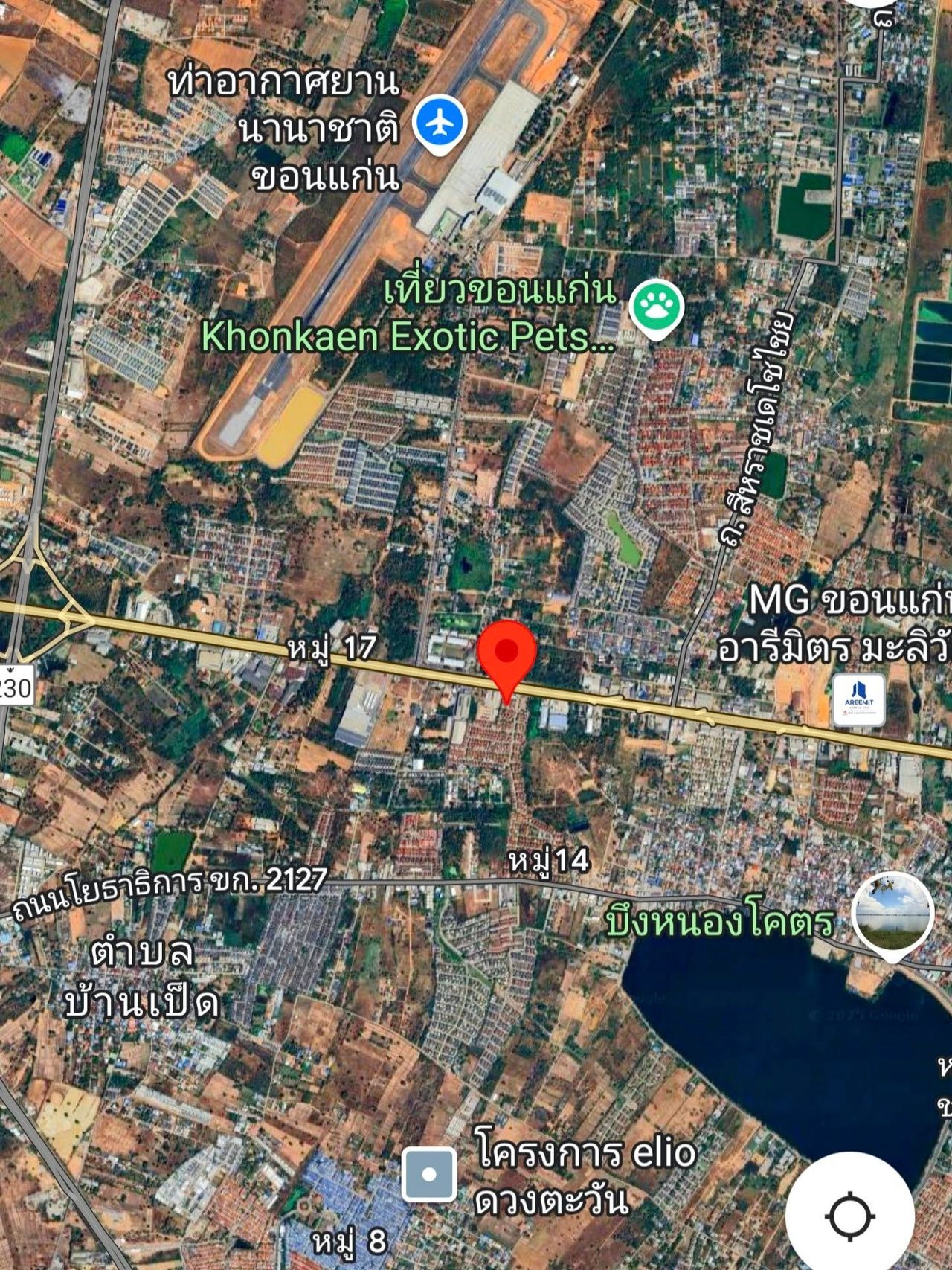Open Khonkaen Exotic Pets place pin
The image size is (952, 1270).
coord(655,307)
